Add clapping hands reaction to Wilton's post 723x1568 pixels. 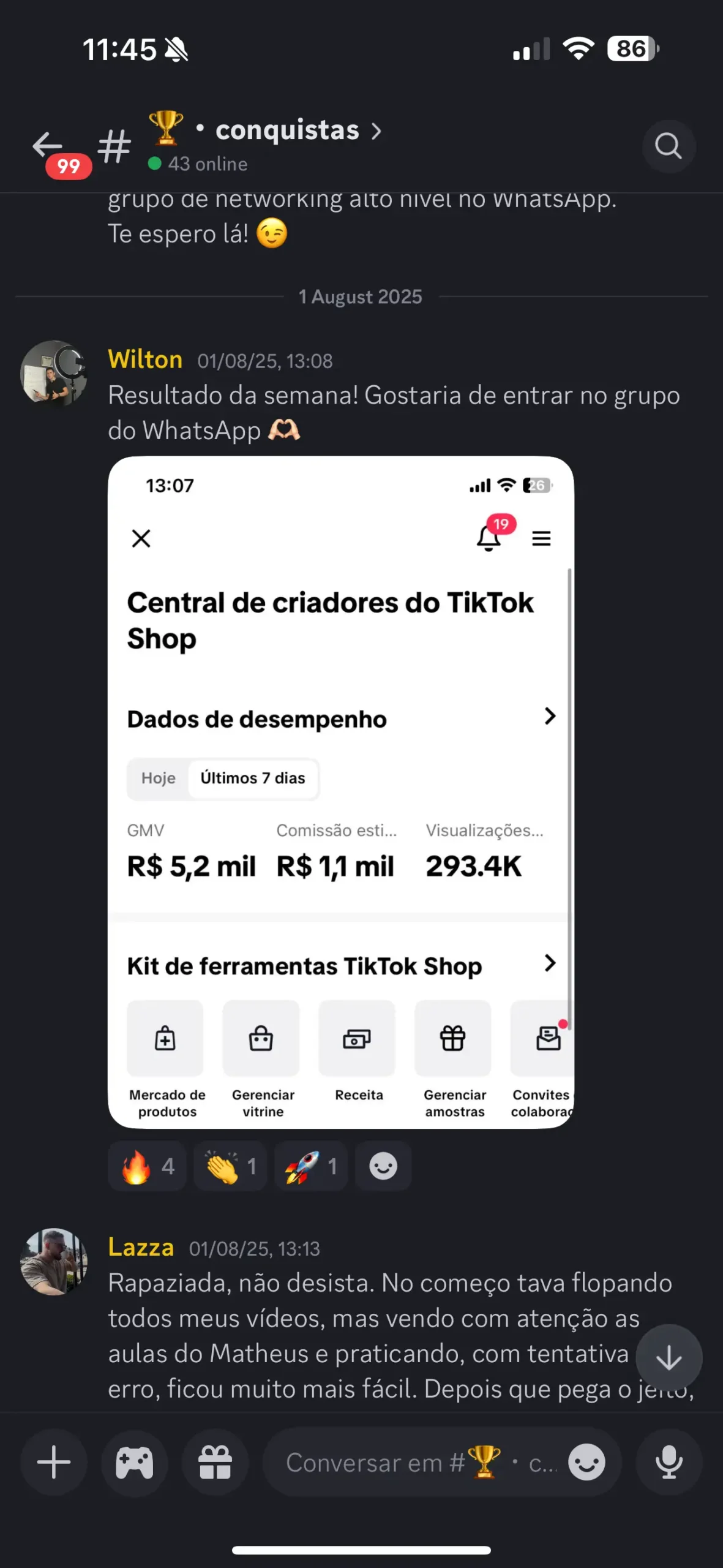pyautogui.click(x=230, y=1166)
